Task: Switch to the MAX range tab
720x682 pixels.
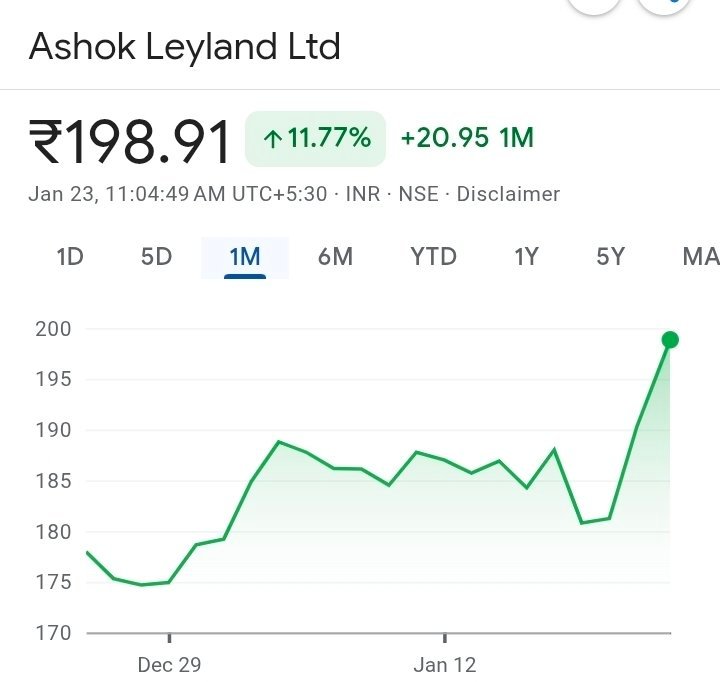Action: coord(700,257)
